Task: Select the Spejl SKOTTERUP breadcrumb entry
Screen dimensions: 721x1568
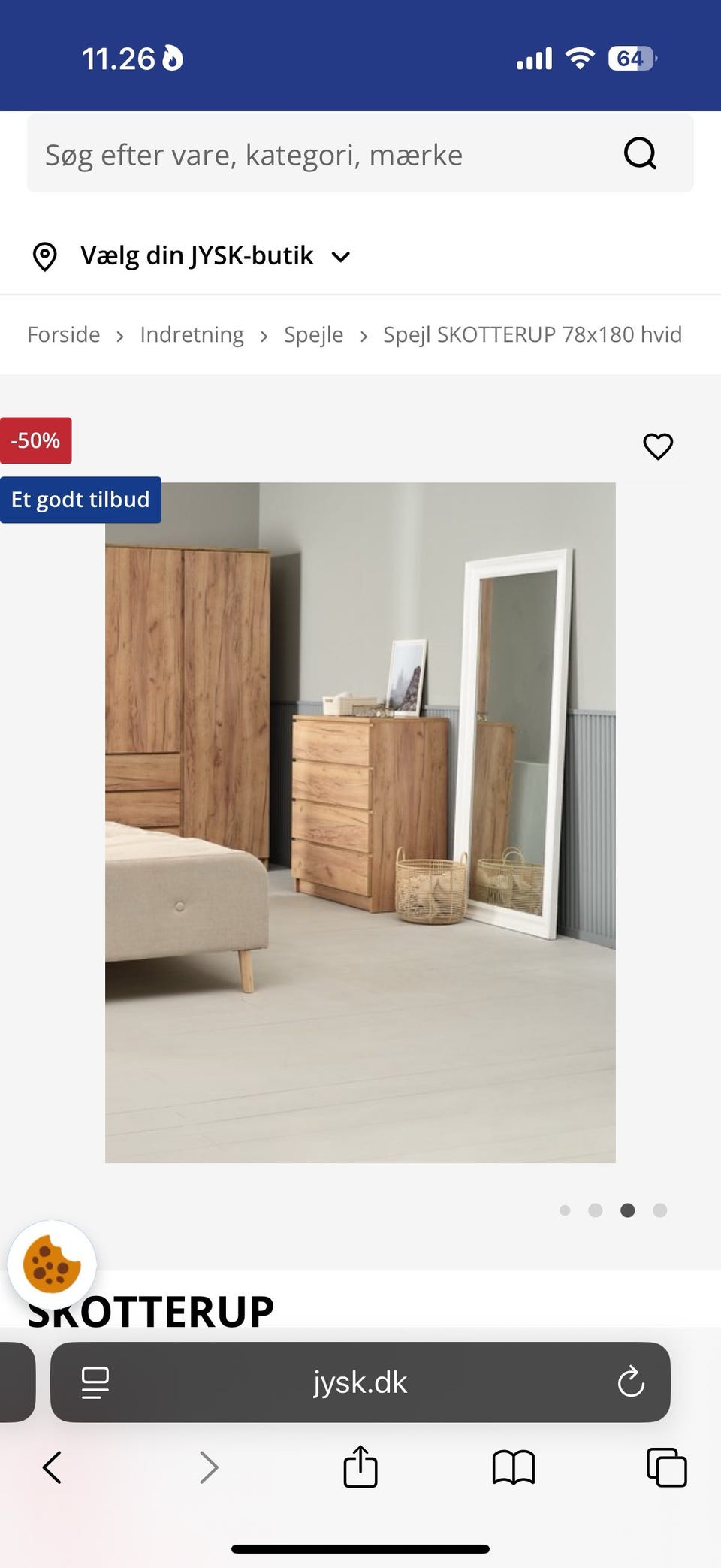Action: pos(532,334)
